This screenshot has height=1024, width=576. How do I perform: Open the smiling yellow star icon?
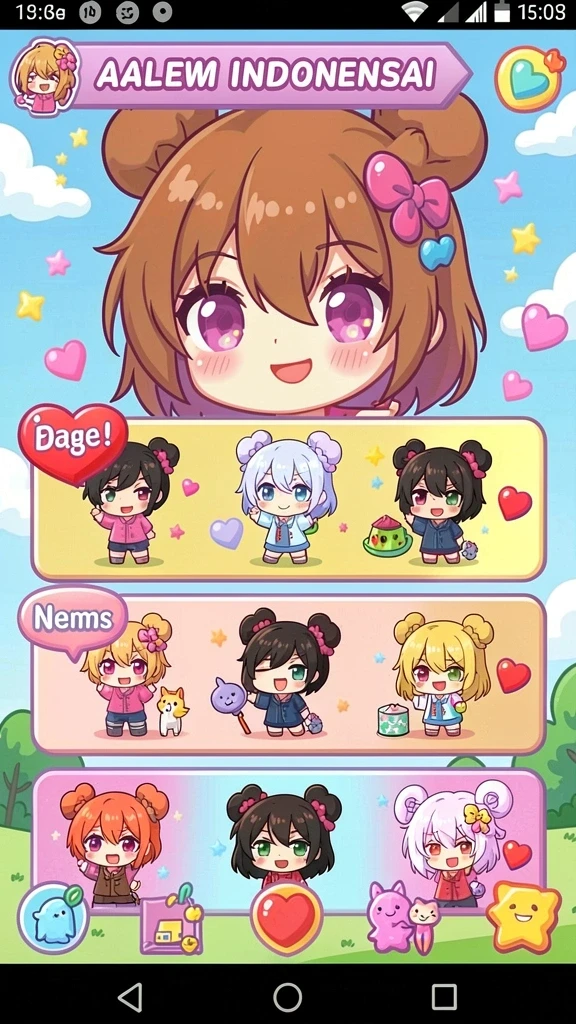pyautogui.click(x=523, y=917)
